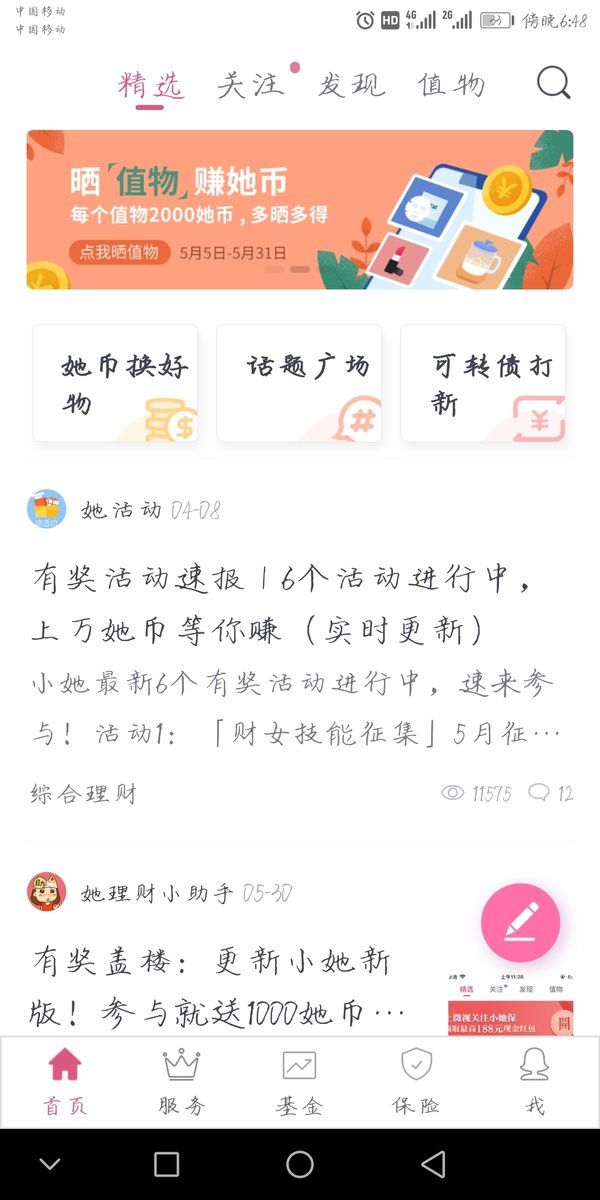Image resolution: width=600 pixels, height=1200 pixels.
Task: Open the 她币换好物 card
Action: (115, 383)
